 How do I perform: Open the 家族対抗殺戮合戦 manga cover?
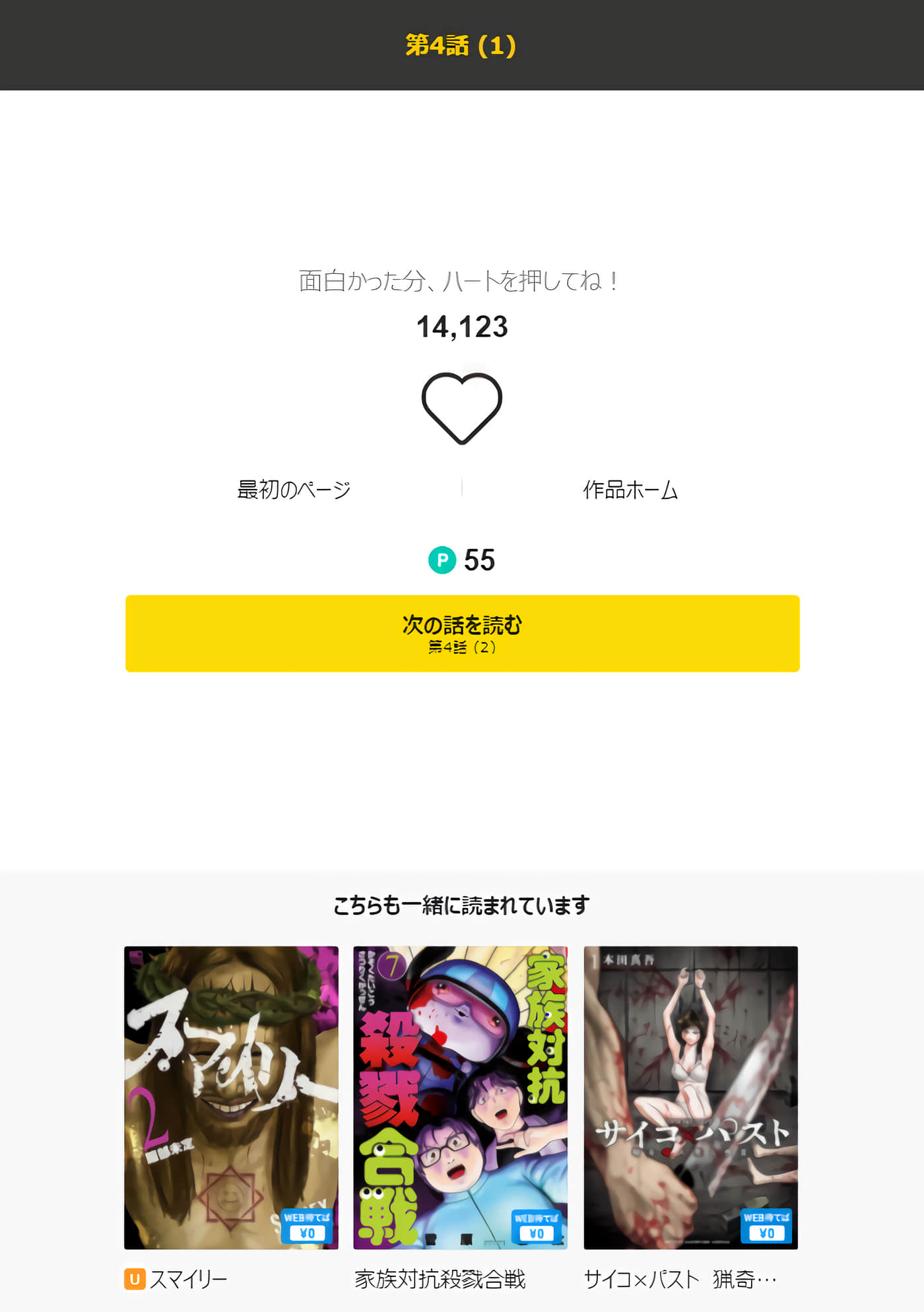tap(460, 1097)
